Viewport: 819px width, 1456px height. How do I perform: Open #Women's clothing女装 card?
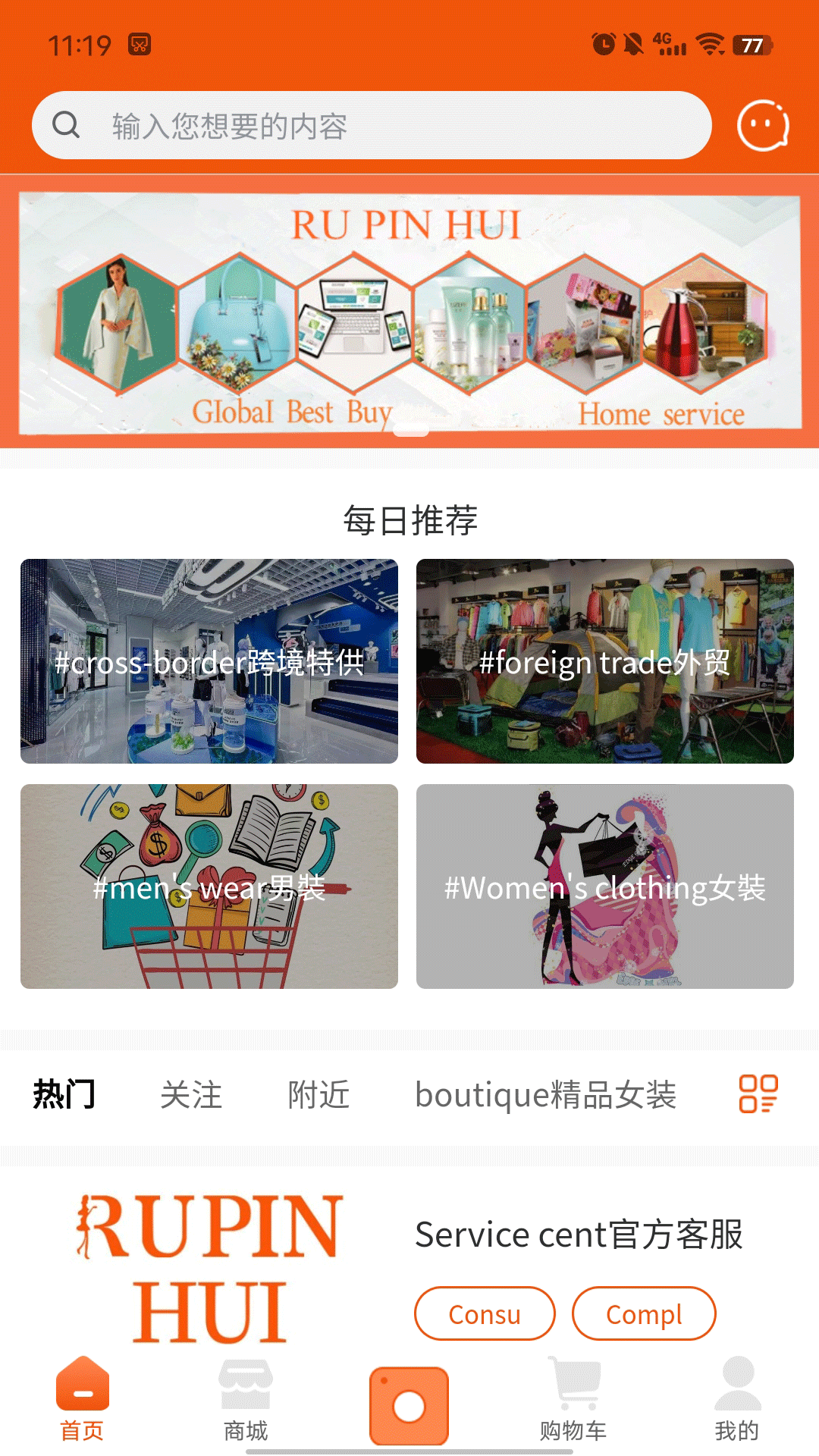pos(605,886)
